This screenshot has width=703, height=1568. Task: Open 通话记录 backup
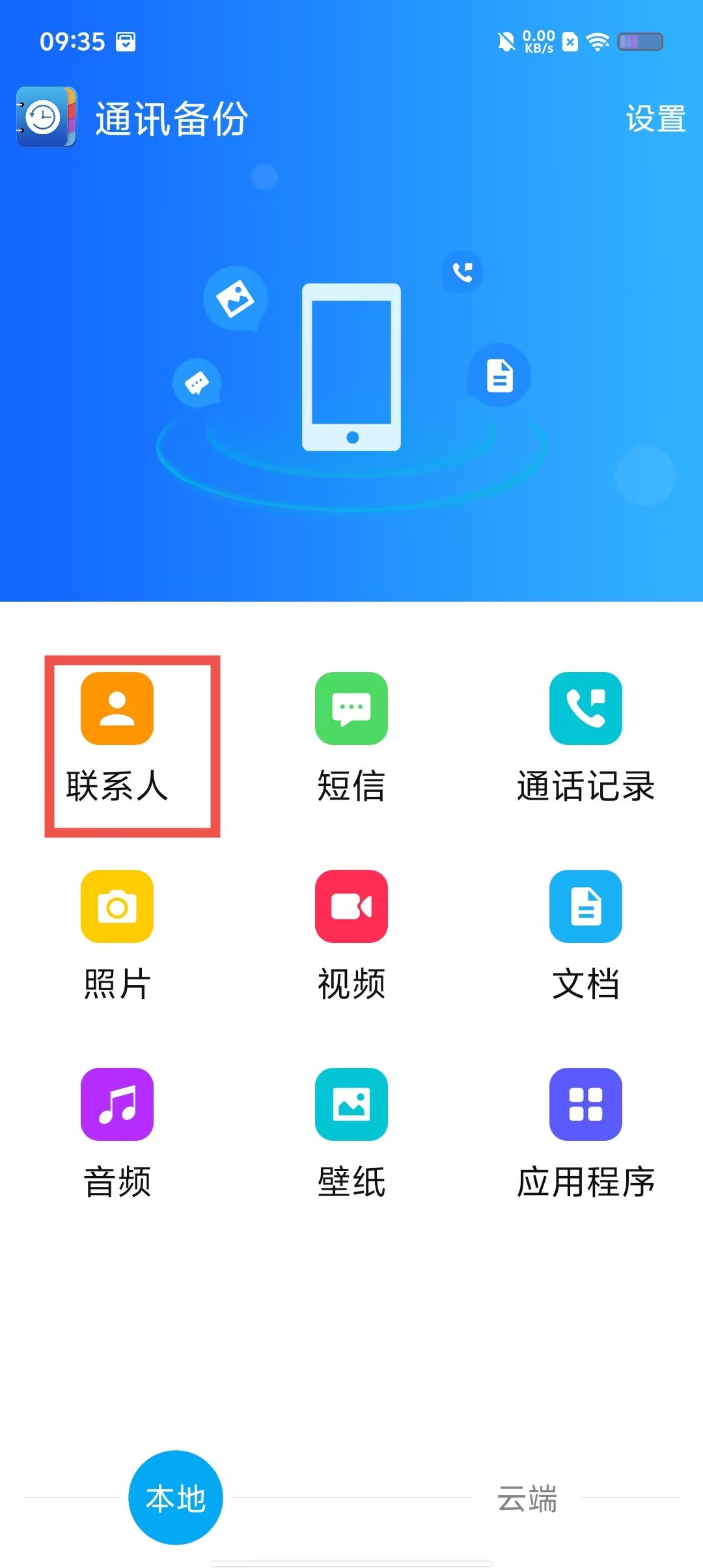click(585, 708)
